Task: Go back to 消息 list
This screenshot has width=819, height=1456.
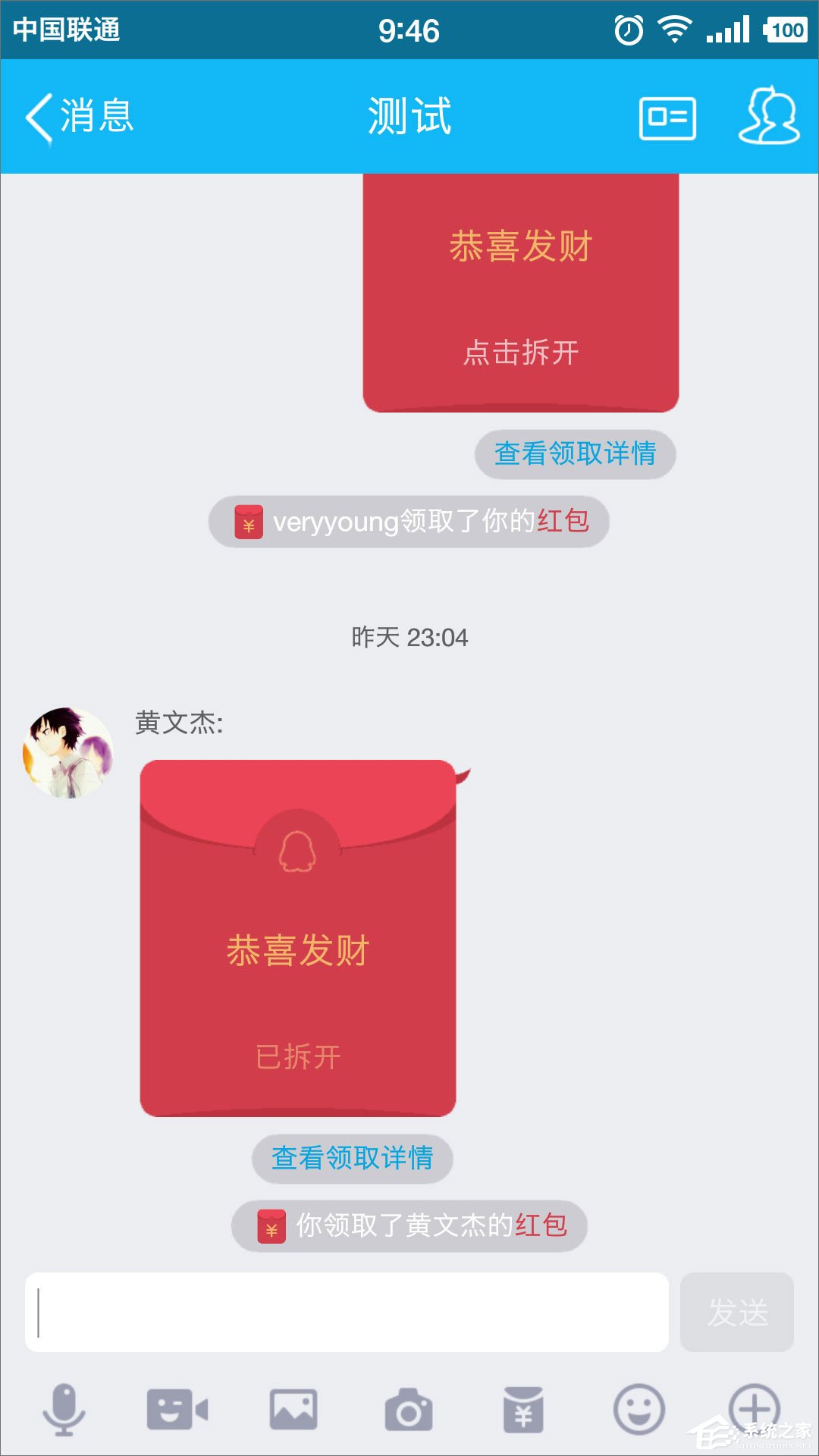Action: (x=79, y=117)
